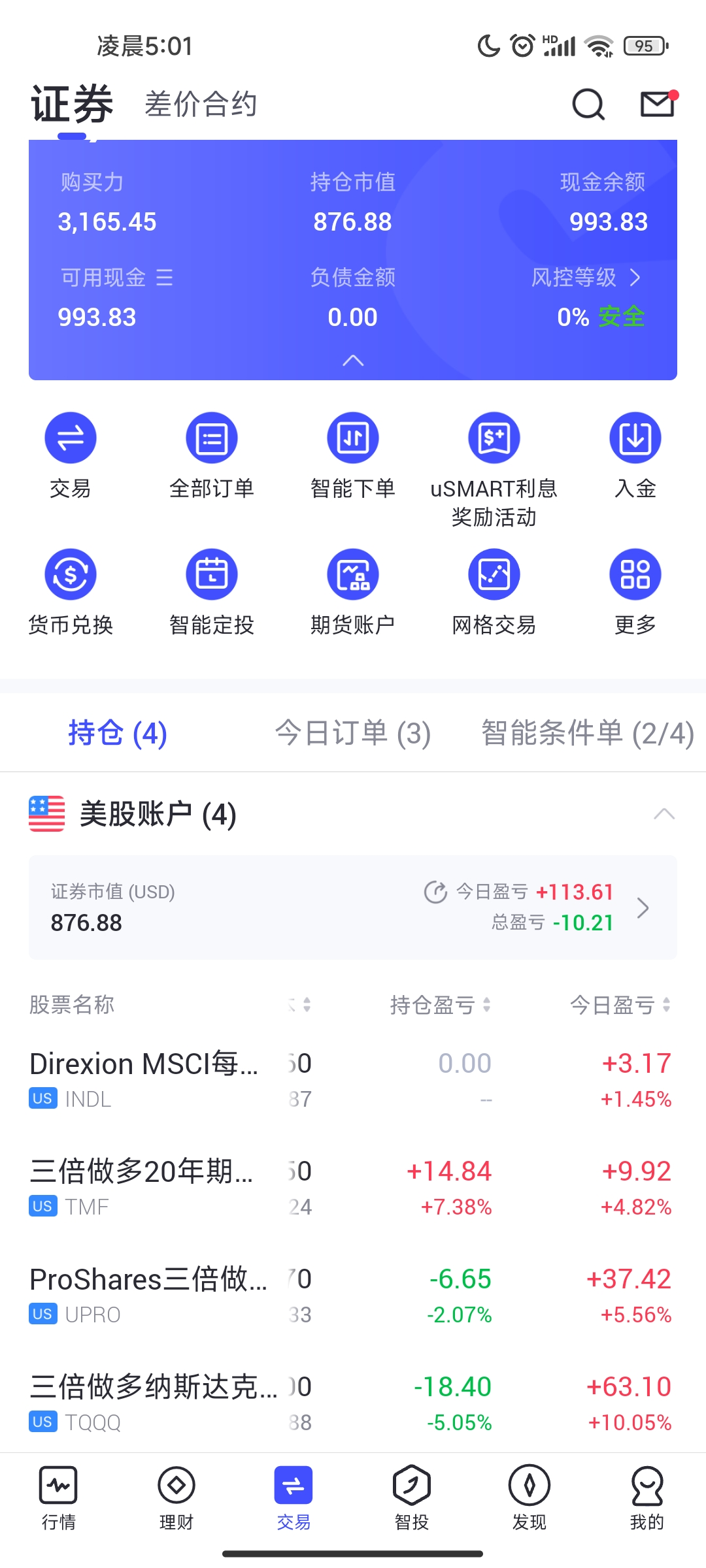Viewport: 706px width, 1568px height.
Task: Open 风控等级 details
Action: 586,278
